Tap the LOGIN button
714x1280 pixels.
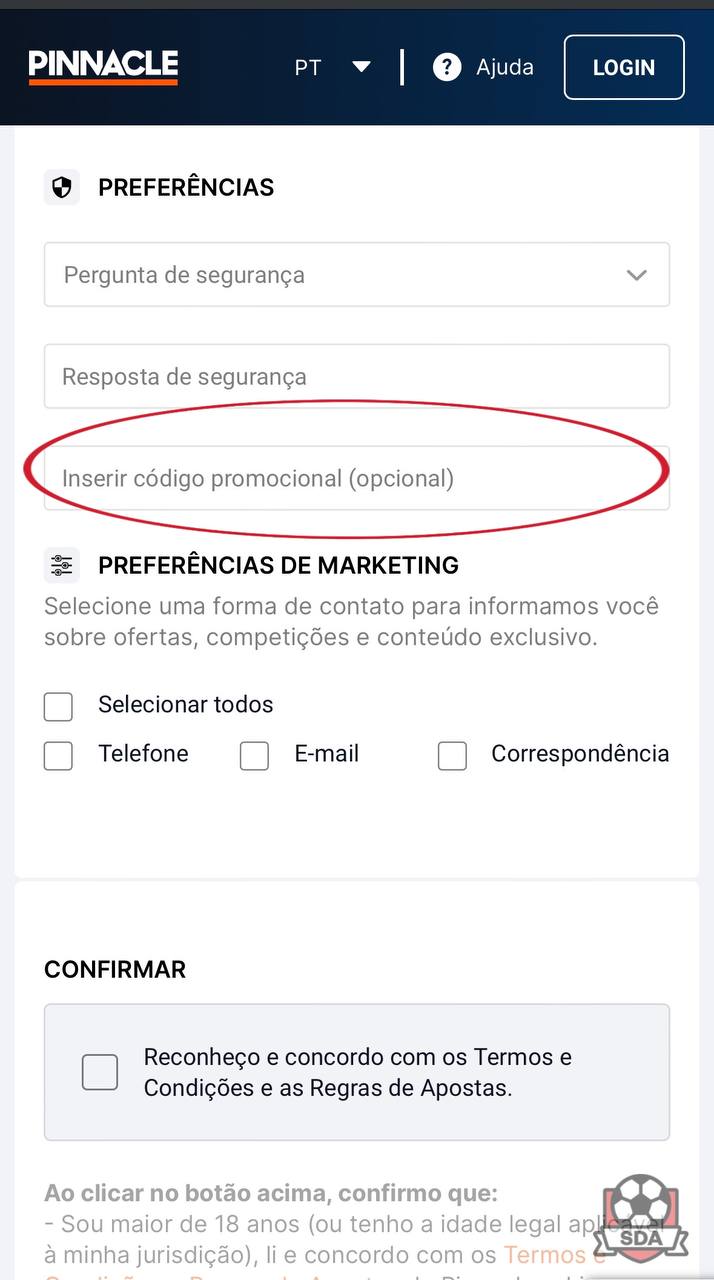tap(624, 67)
